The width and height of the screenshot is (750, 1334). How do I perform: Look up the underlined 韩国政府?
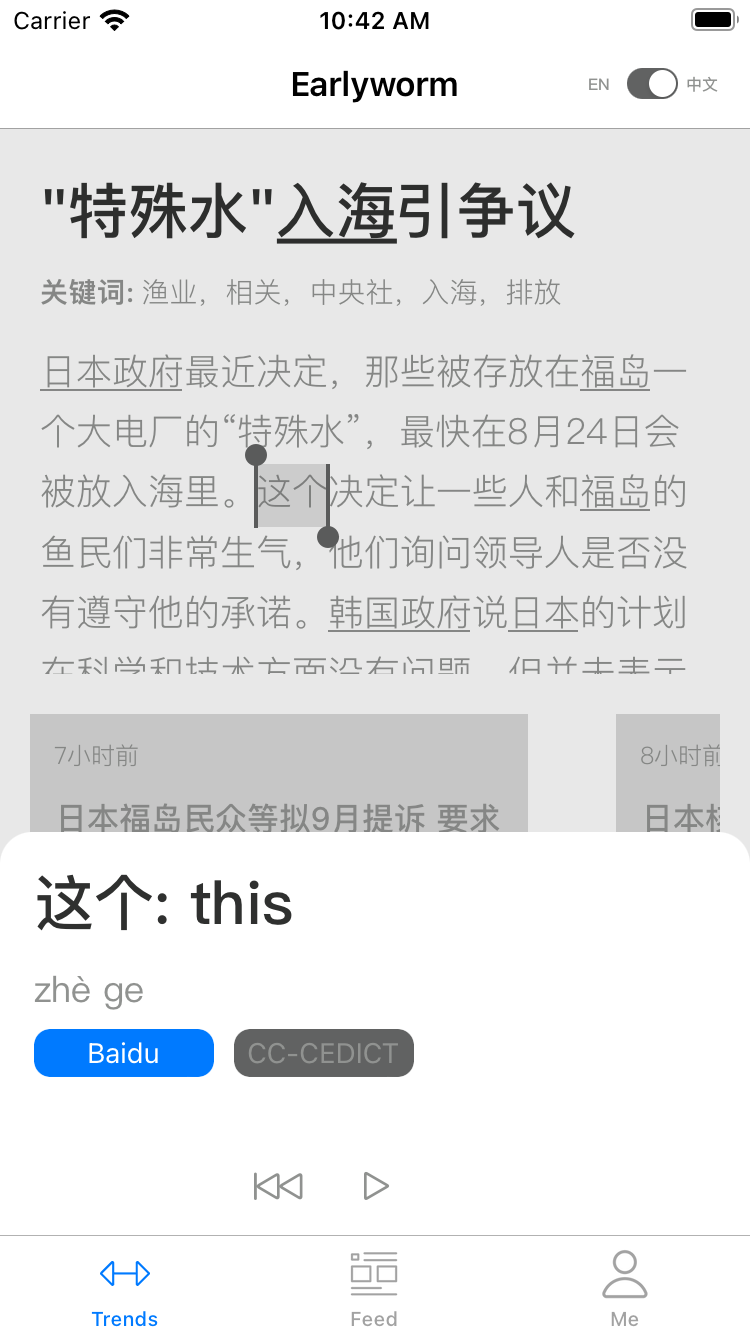tap(399, 612)
